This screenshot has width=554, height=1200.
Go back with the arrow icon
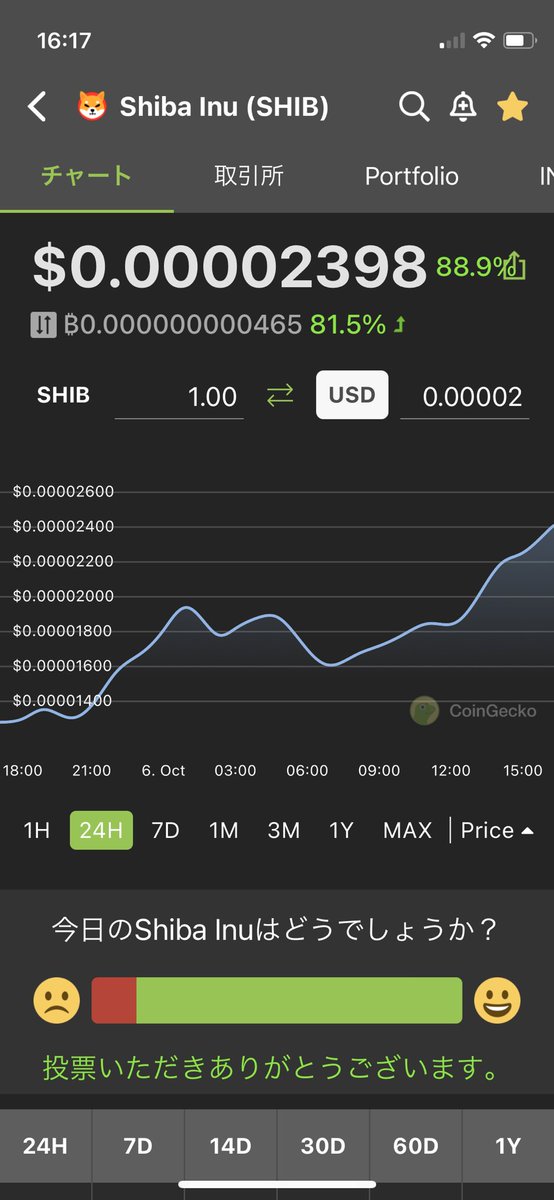pos(37,107)
